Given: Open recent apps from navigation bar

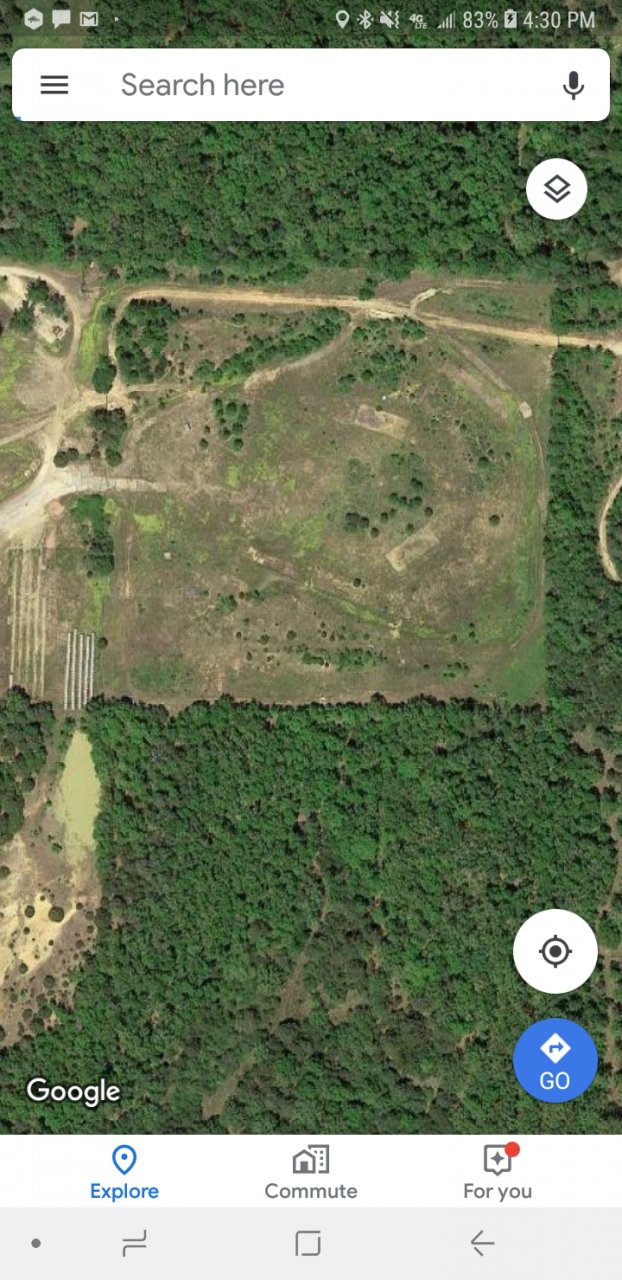Looking at the screenshot, I should (x=134, y=1243).
